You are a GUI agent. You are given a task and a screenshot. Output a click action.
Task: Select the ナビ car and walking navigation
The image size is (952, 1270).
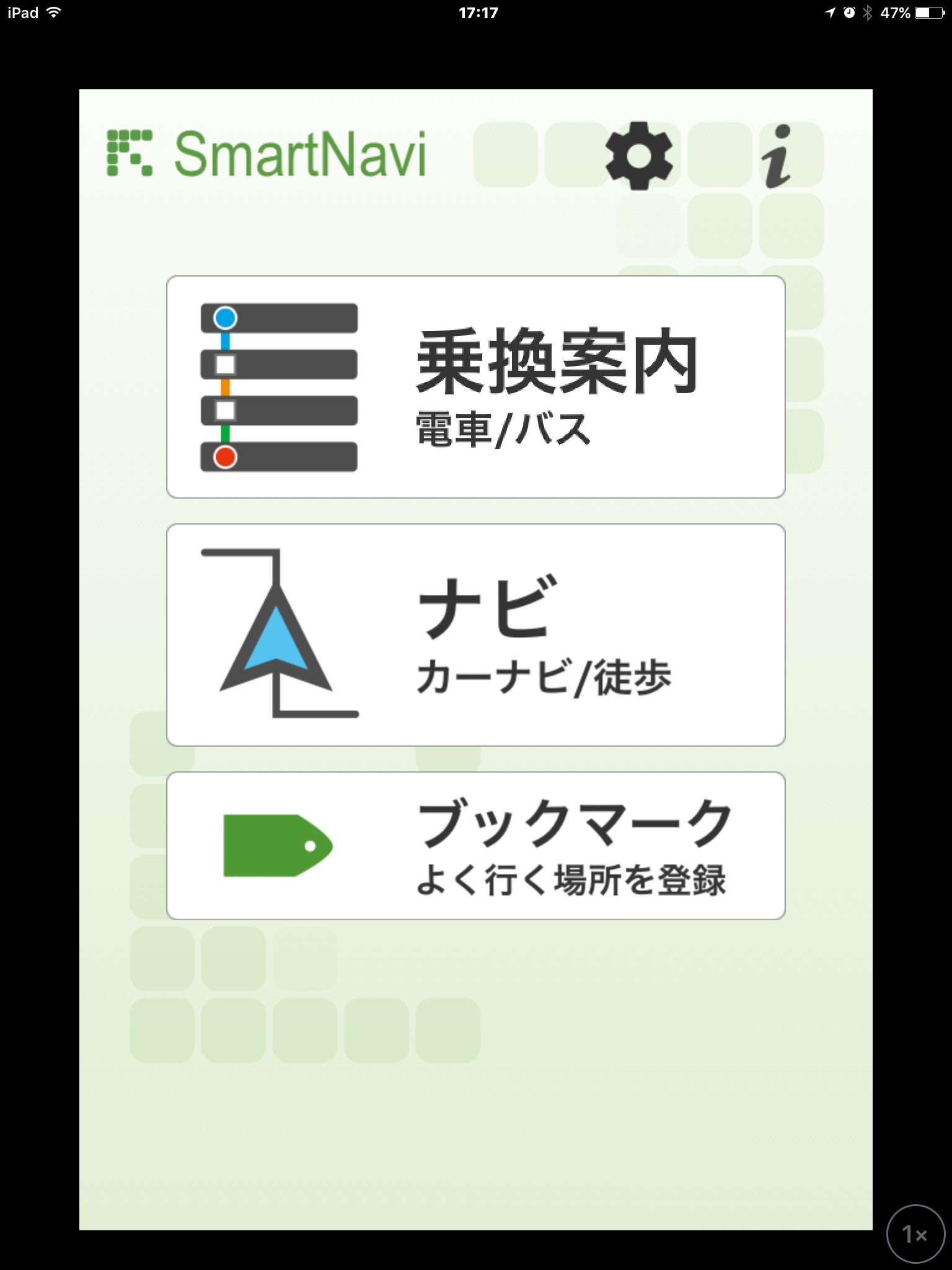tap(475, 635)
